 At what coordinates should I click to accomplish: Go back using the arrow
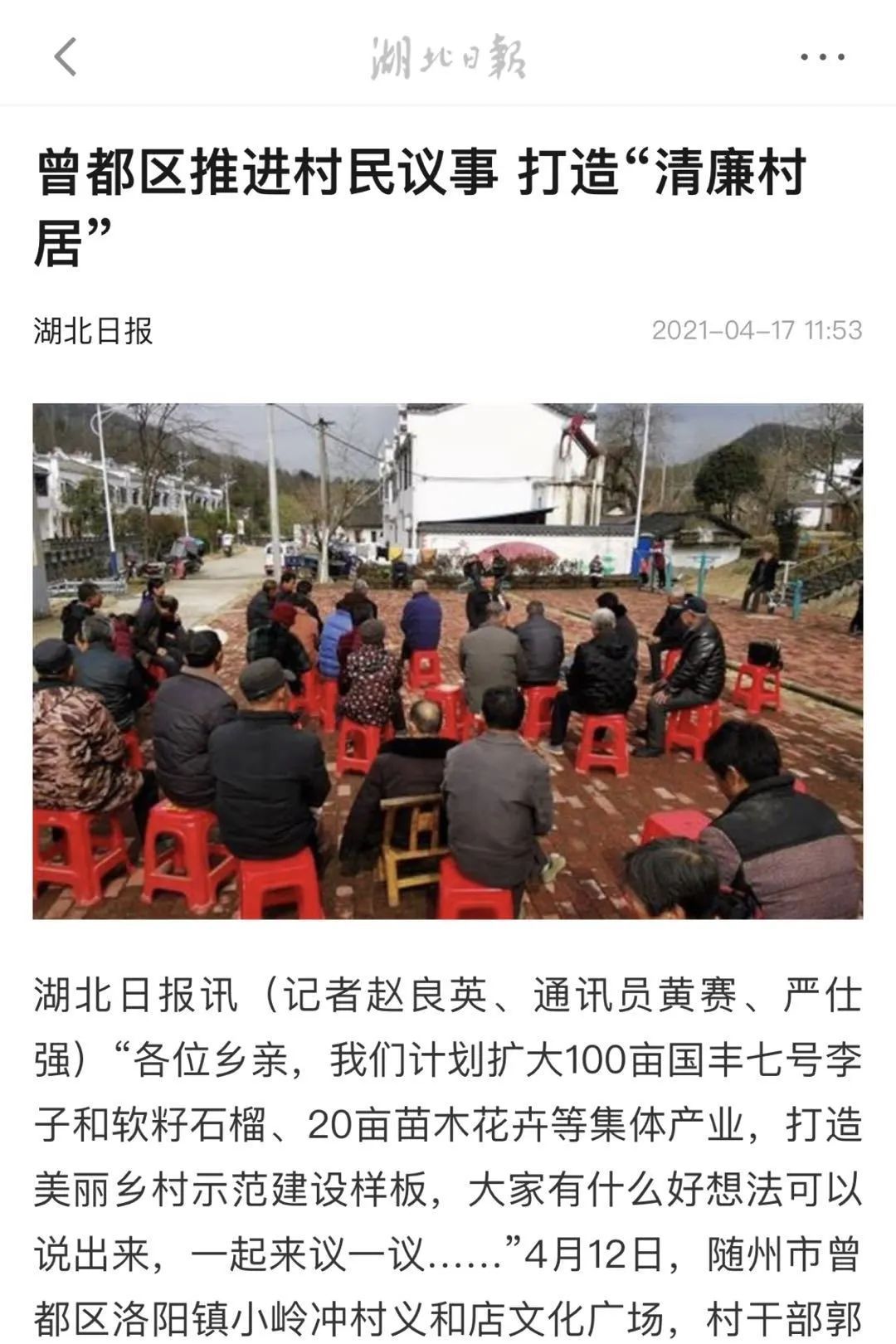(x=65, y=57)
